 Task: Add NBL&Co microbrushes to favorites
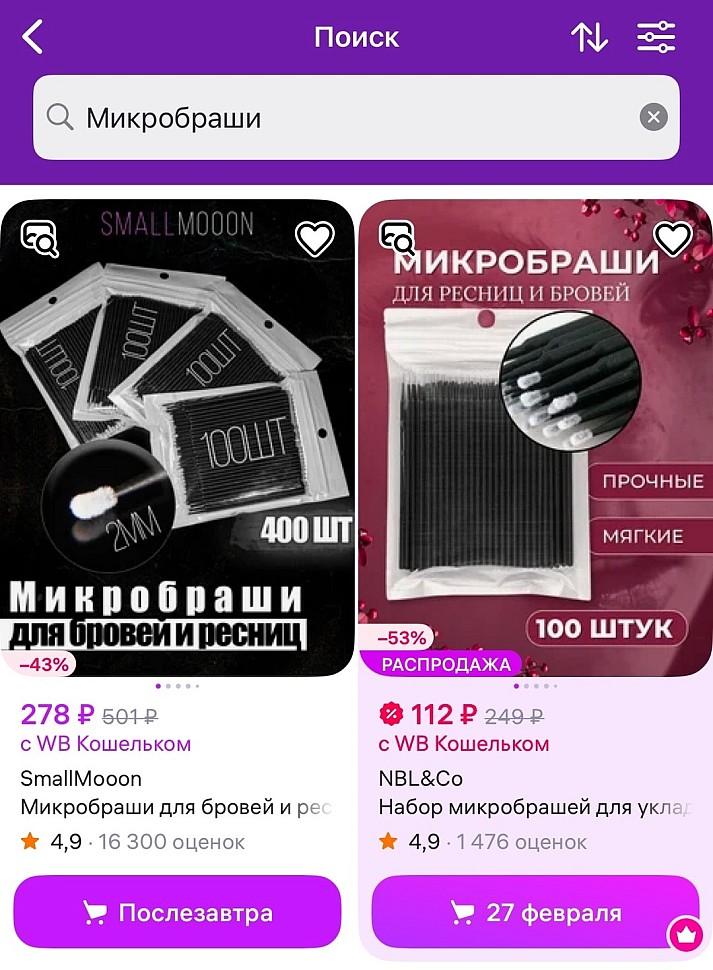point(672,238)
